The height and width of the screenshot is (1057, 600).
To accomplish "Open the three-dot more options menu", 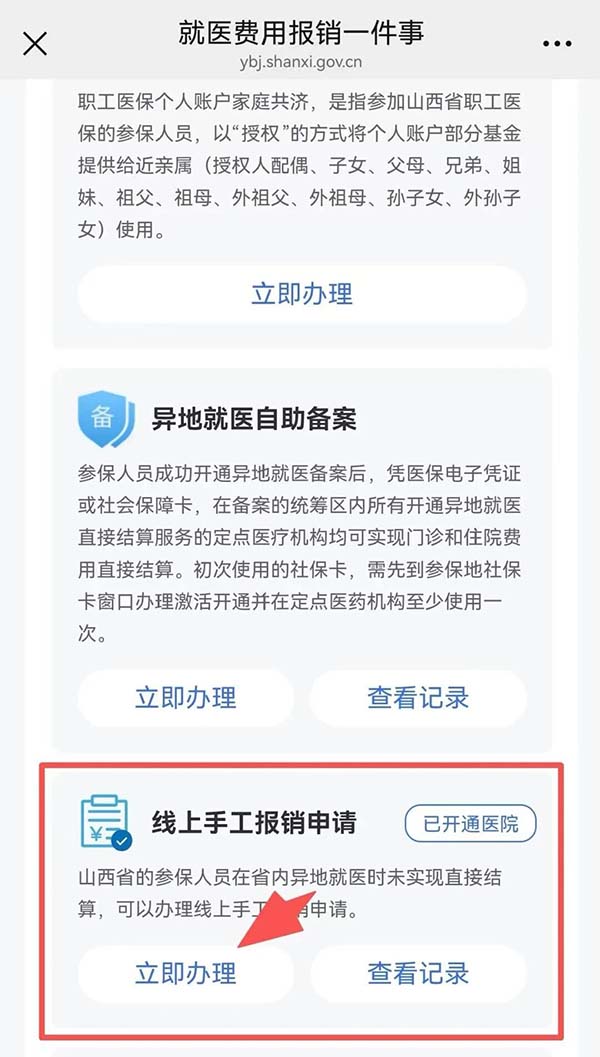I will coord(556,44).
